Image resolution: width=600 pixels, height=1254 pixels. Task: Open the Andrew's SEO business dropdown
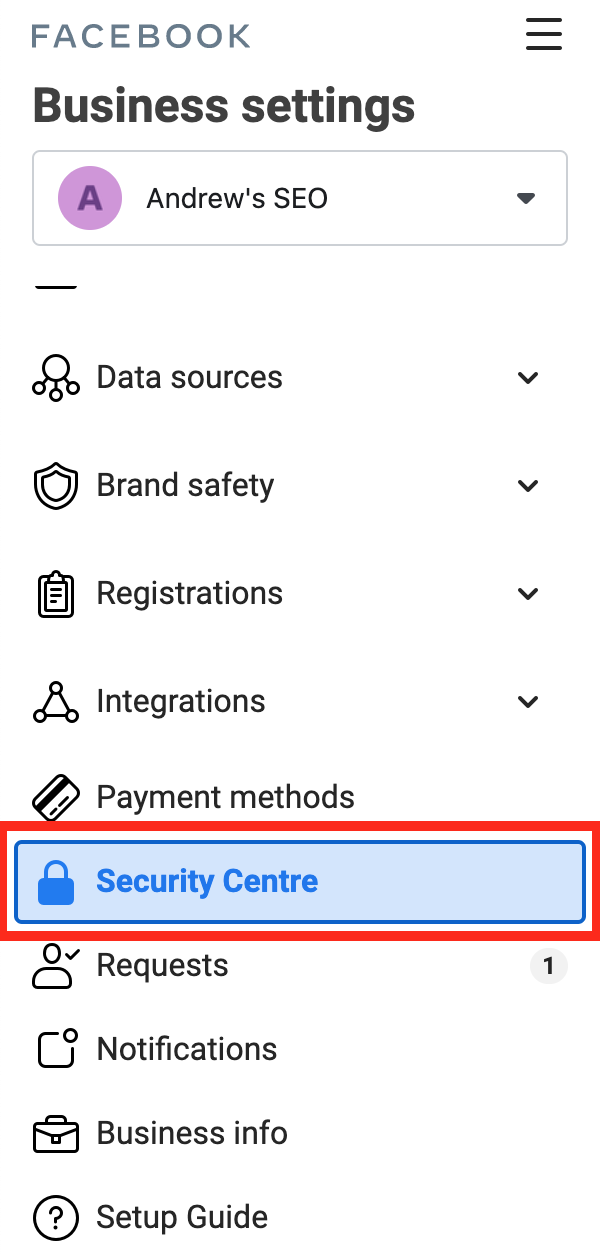300,198
